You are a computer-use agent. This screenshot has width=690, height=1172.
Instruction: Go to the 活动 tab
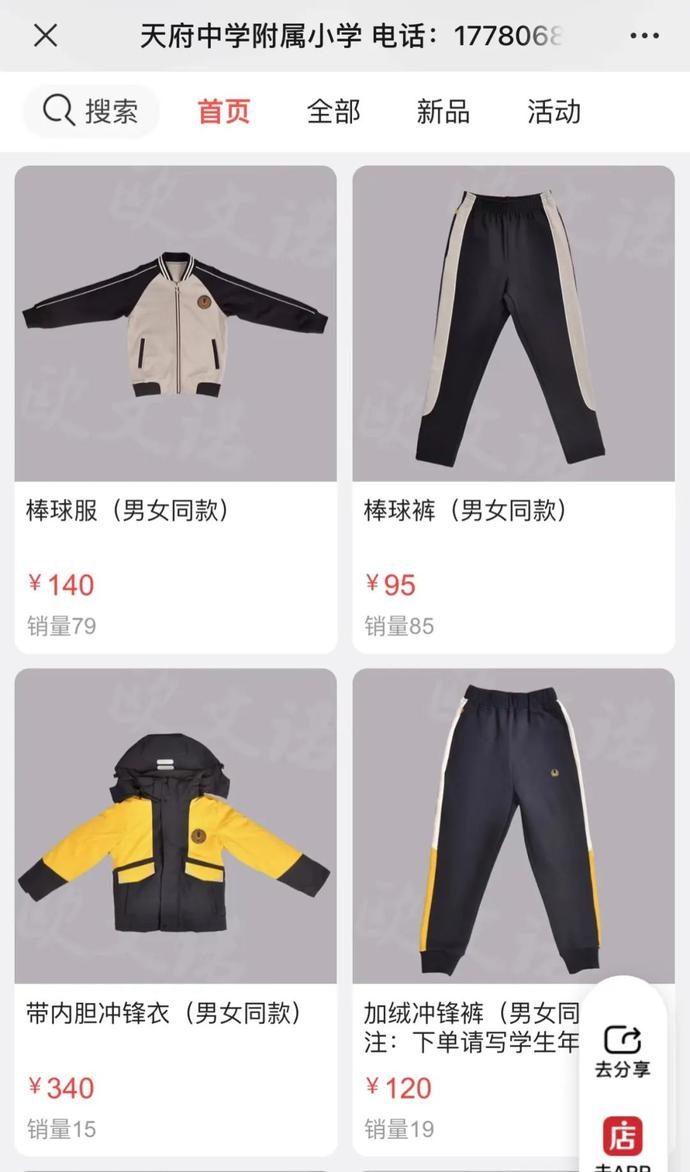553,111
